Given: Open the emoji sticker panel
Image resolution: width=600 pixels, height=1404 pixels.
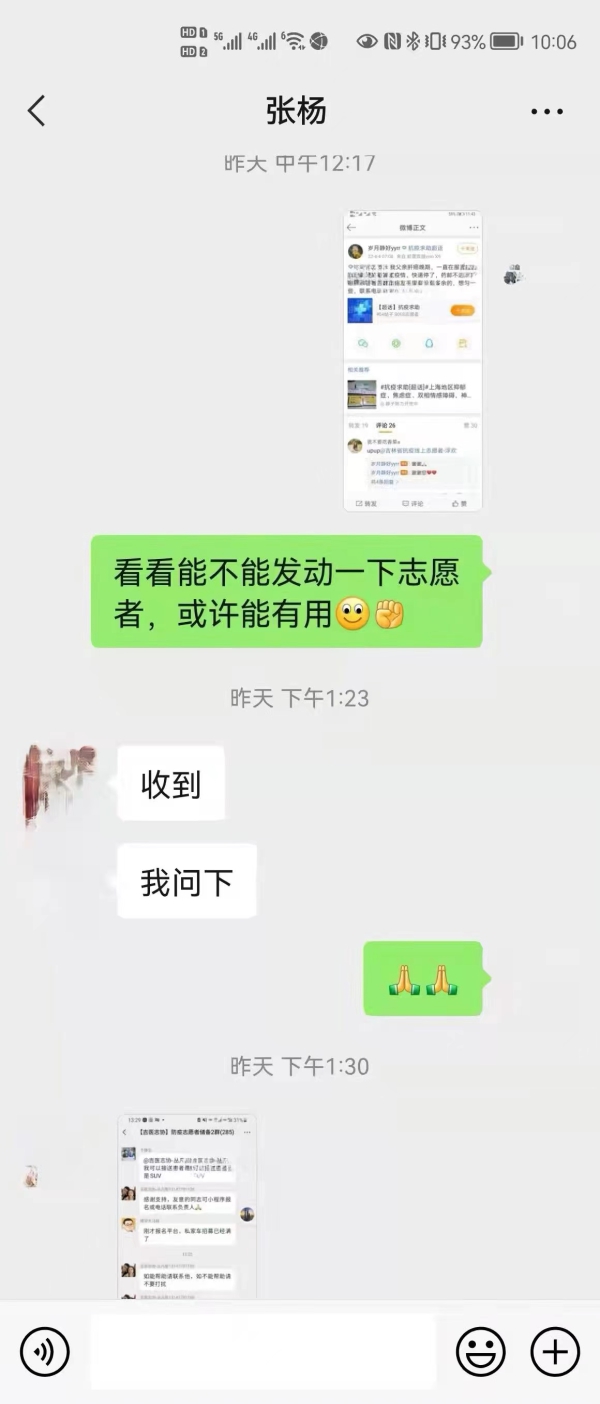Looking at the screenshot, I should click(x=480, y=1353).
